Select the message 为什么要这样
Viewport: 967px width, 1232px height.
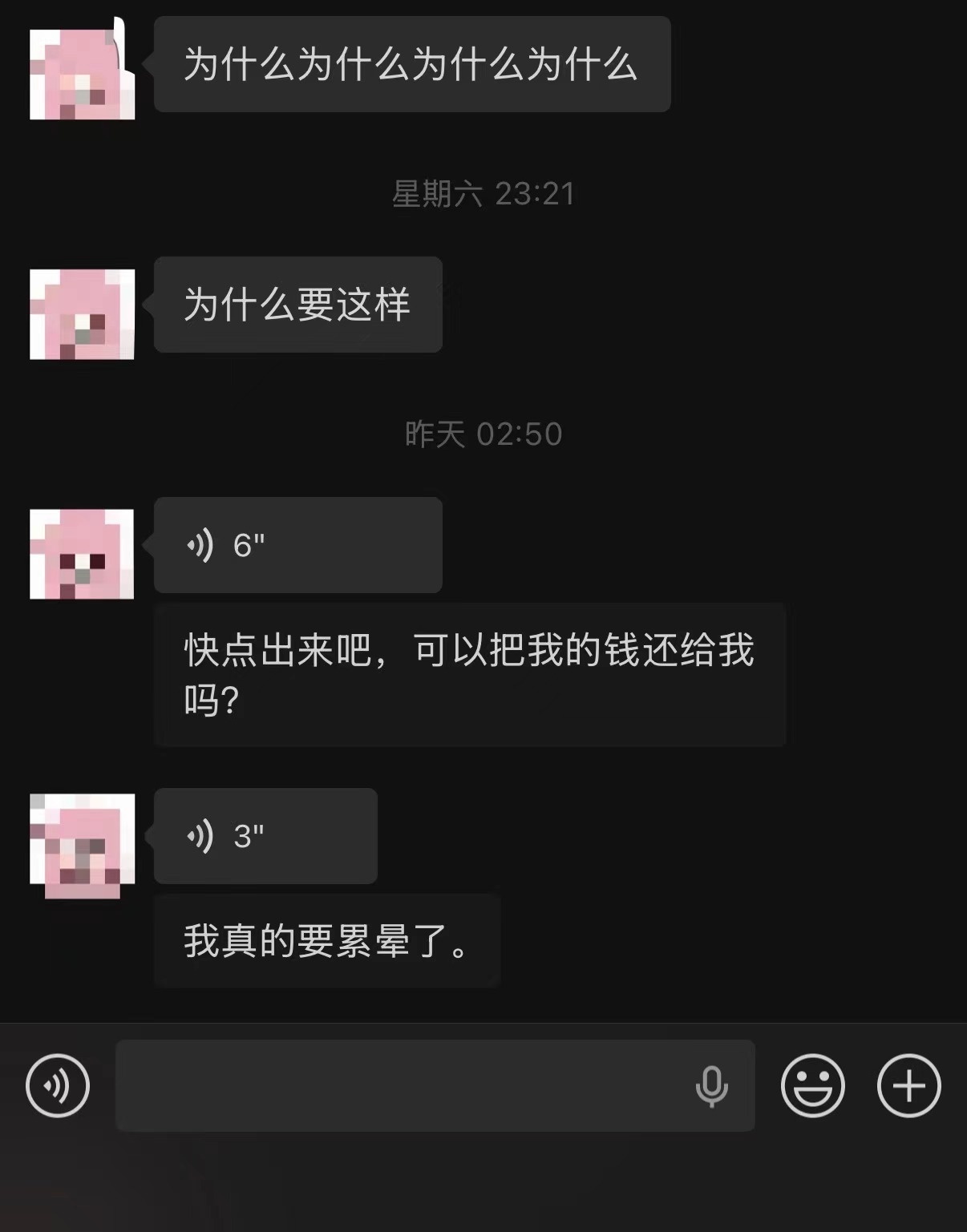(x=297, y=304)
